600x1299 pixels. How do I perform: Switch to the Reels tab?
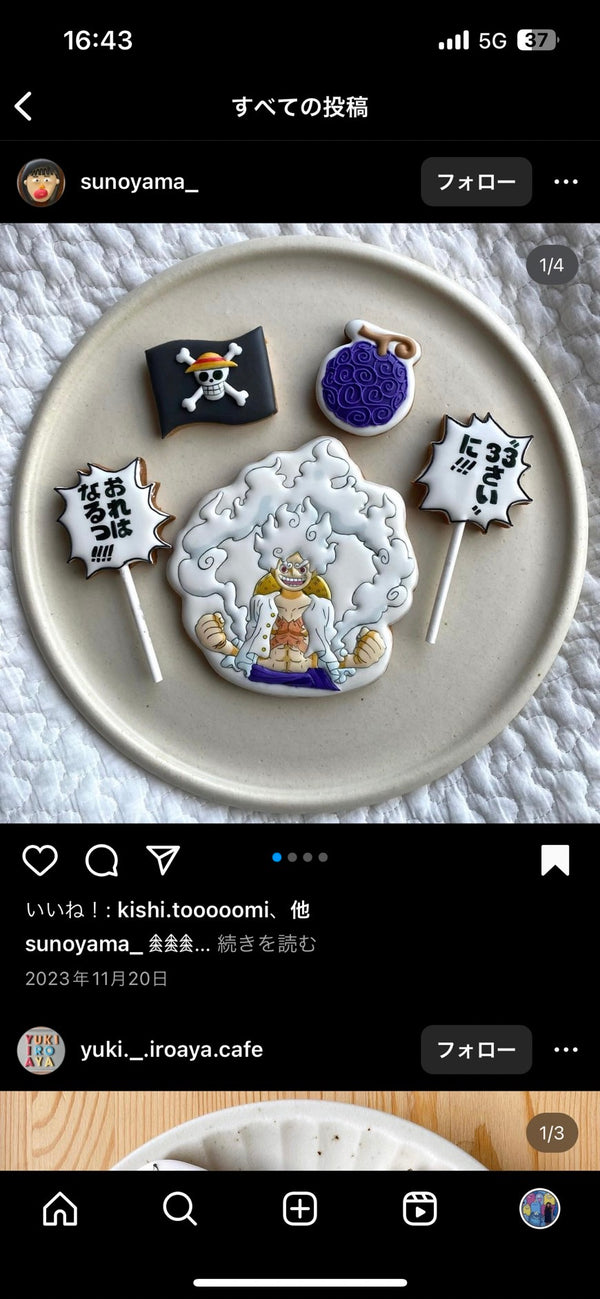point(420,1209)
